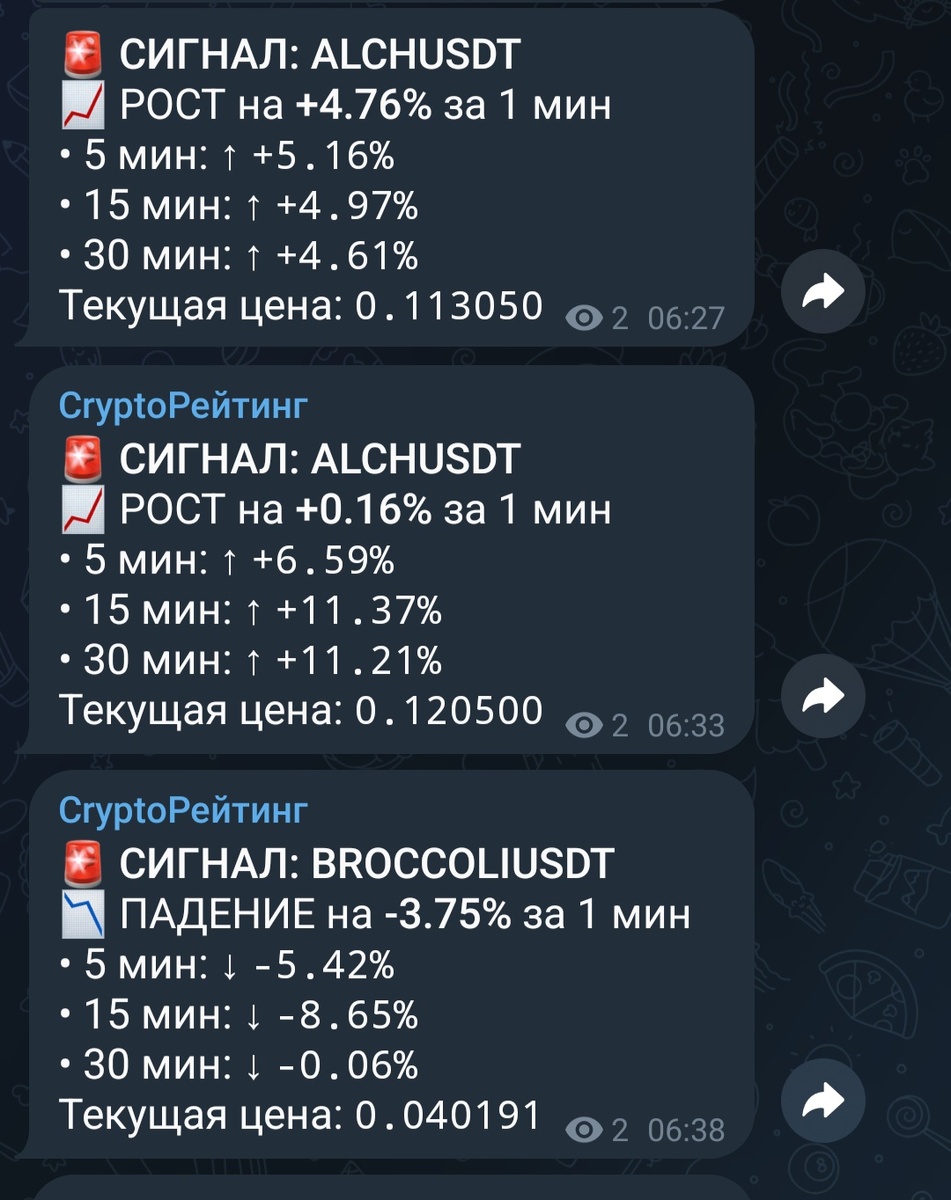Tap the forward arrow beside the BROCCOLIUSDT message

point(822,1100)
